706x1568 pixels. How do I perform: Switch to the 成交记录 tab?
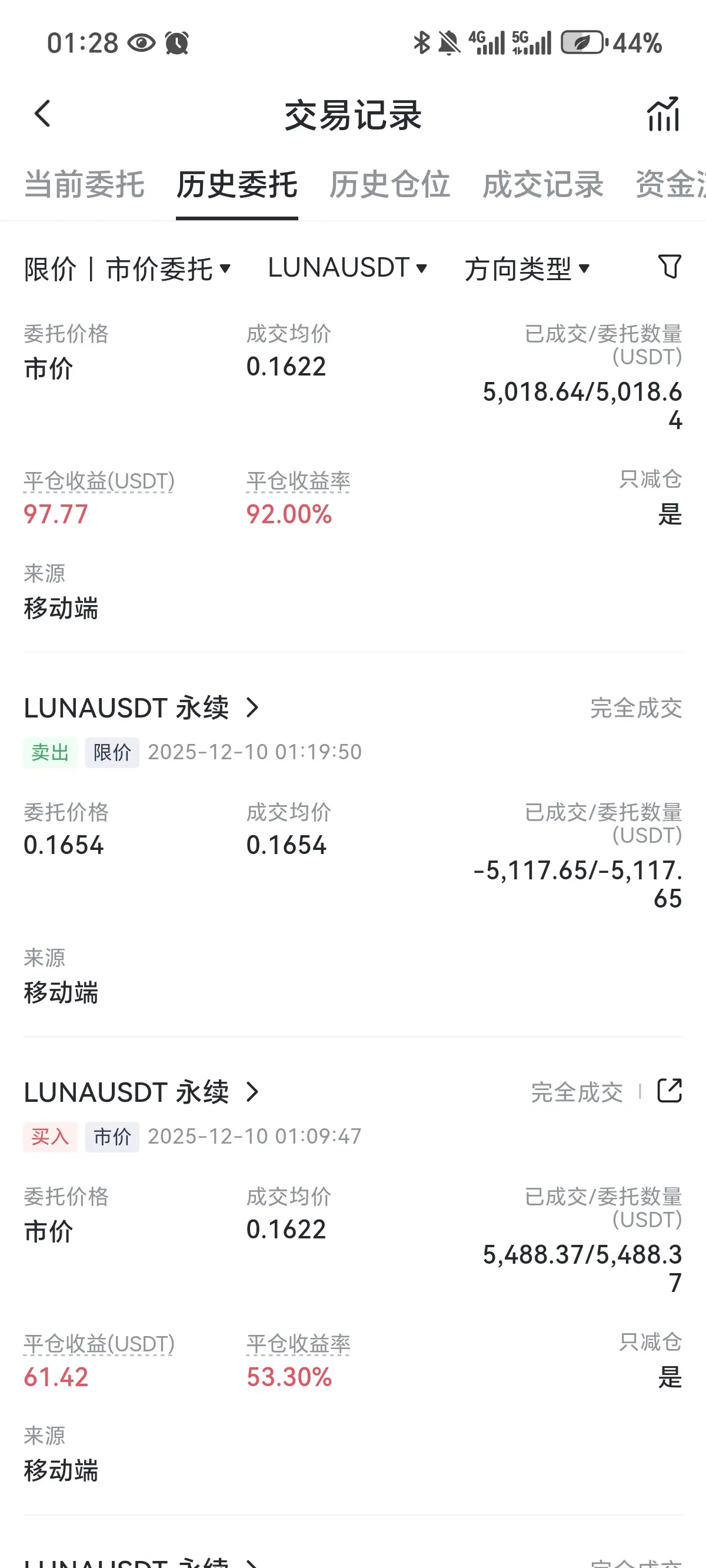click(x=543, y=184)
